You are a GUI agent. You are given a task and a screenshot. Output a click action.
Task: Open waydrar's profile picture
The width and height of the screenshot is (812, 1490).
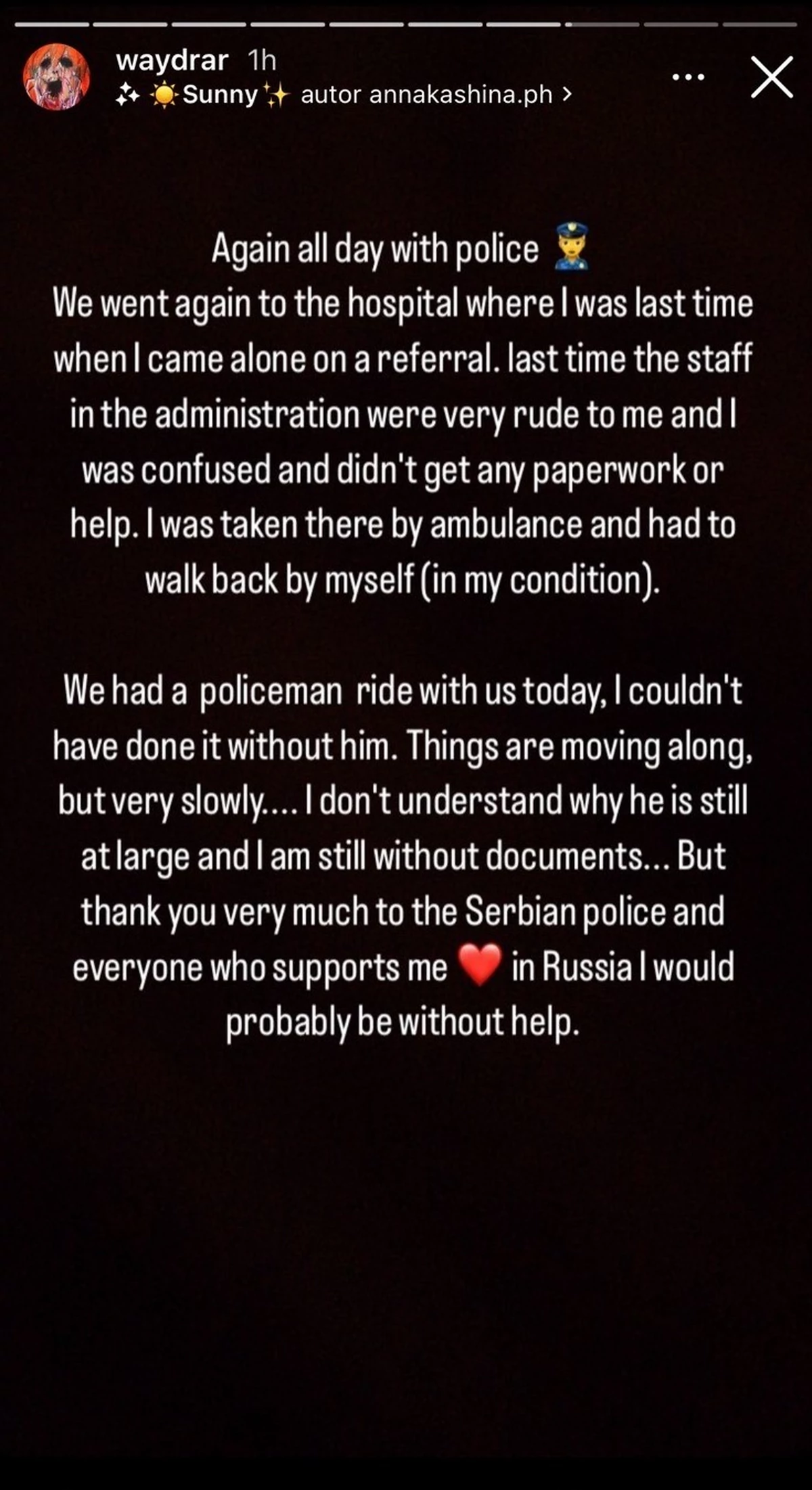click(57, 78)
